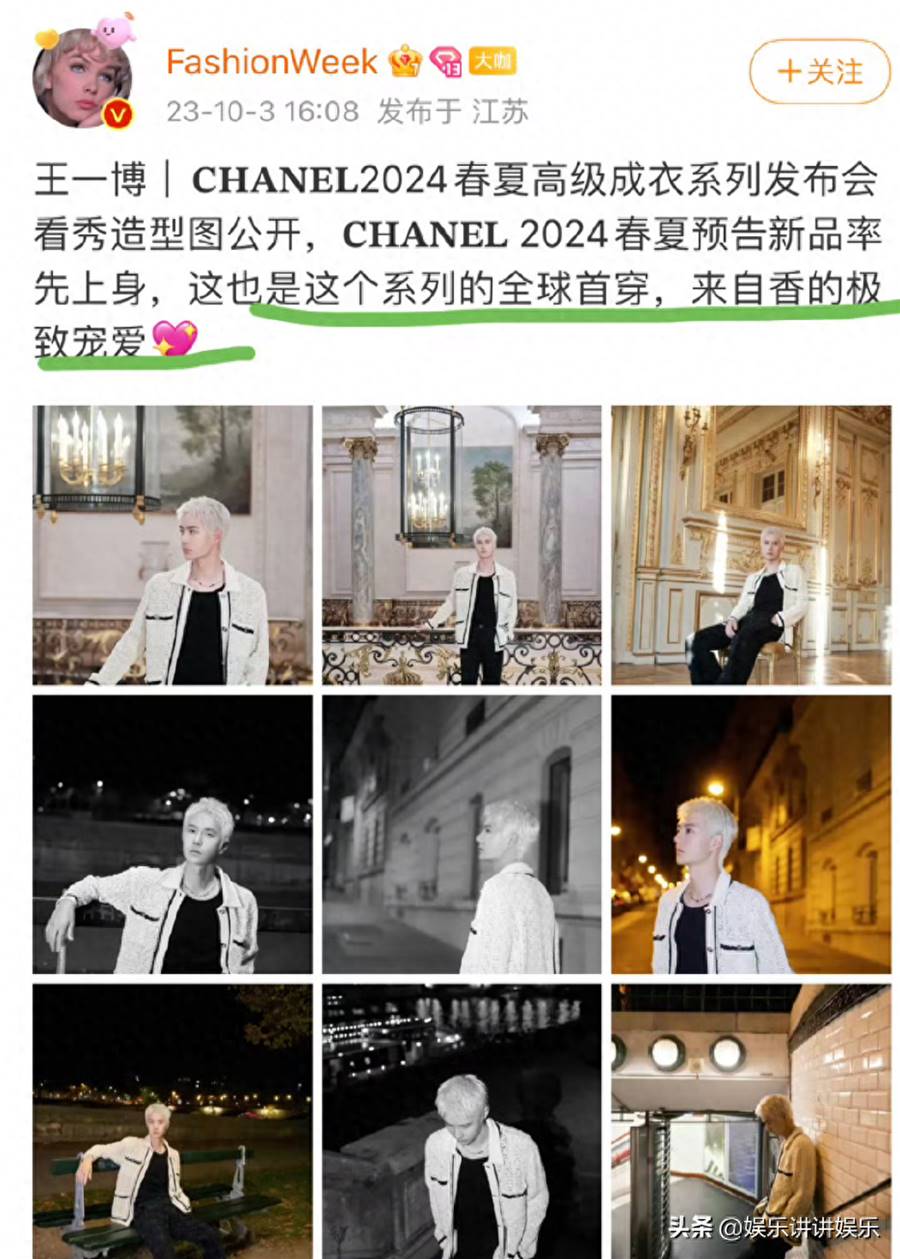
Task: Open FashionWeek's profile avatar
Action: [82, 78]
